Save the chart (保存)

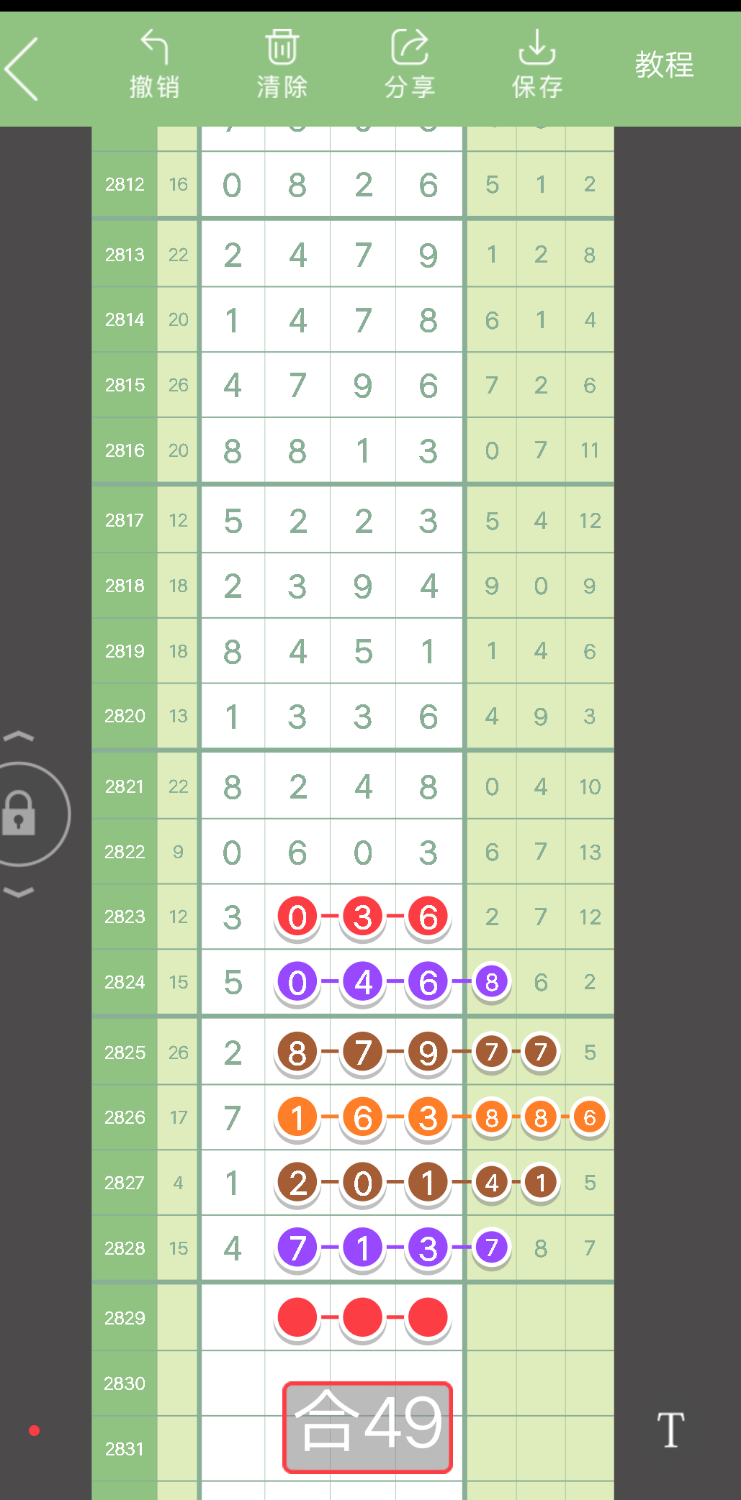tap(537, 65)
